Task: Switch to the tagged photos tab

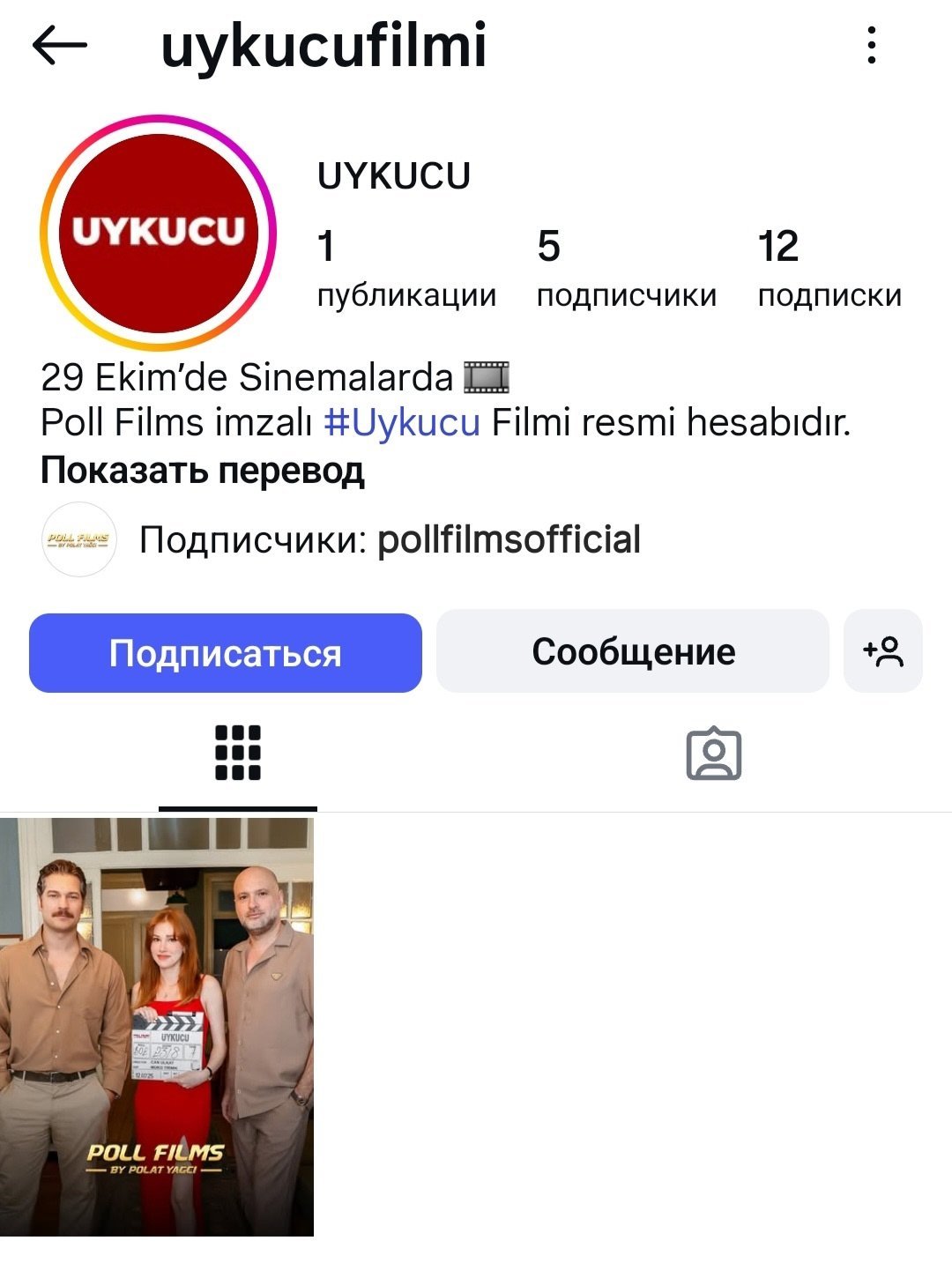Action: click(x=714, y=754)
